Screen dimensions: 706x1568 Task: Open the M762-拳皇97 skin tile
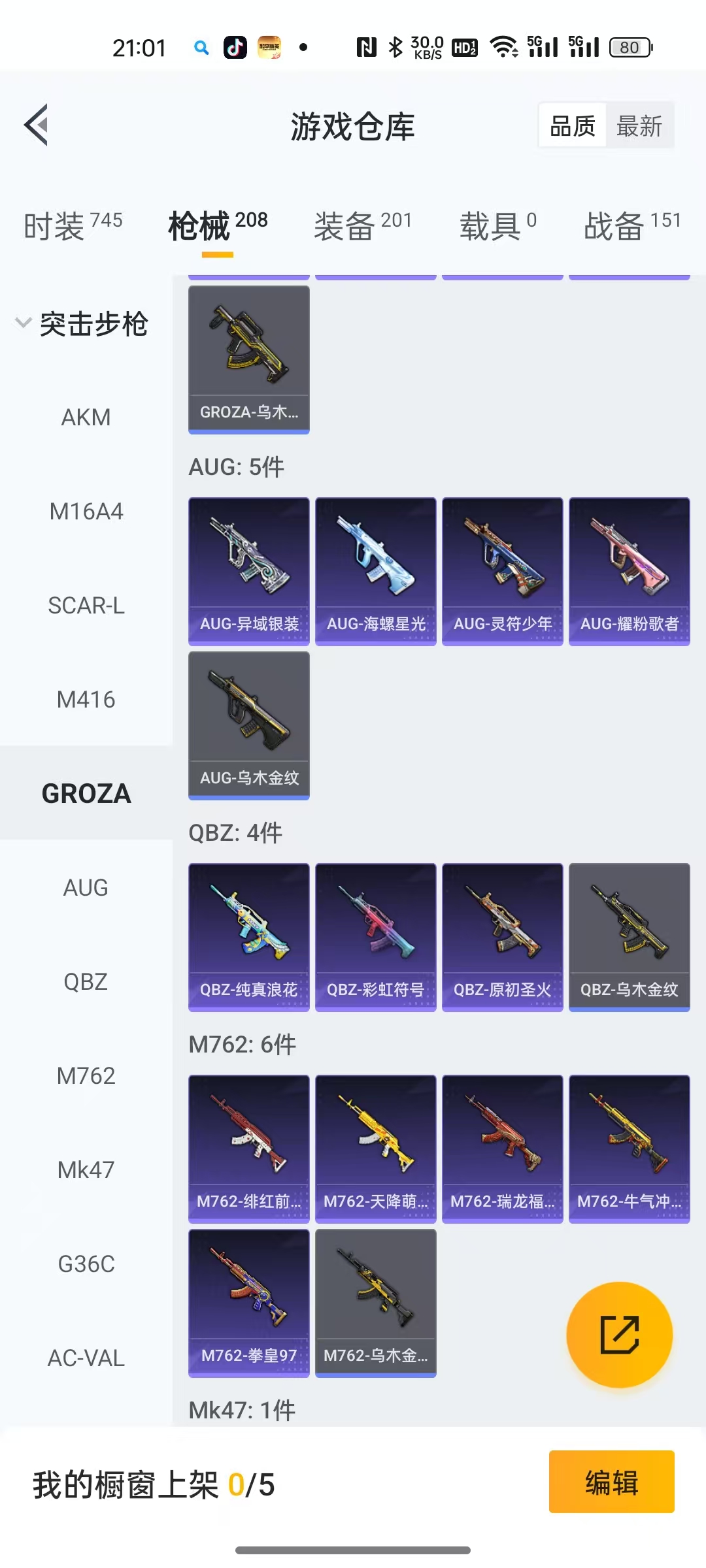tap(248, 1303)
